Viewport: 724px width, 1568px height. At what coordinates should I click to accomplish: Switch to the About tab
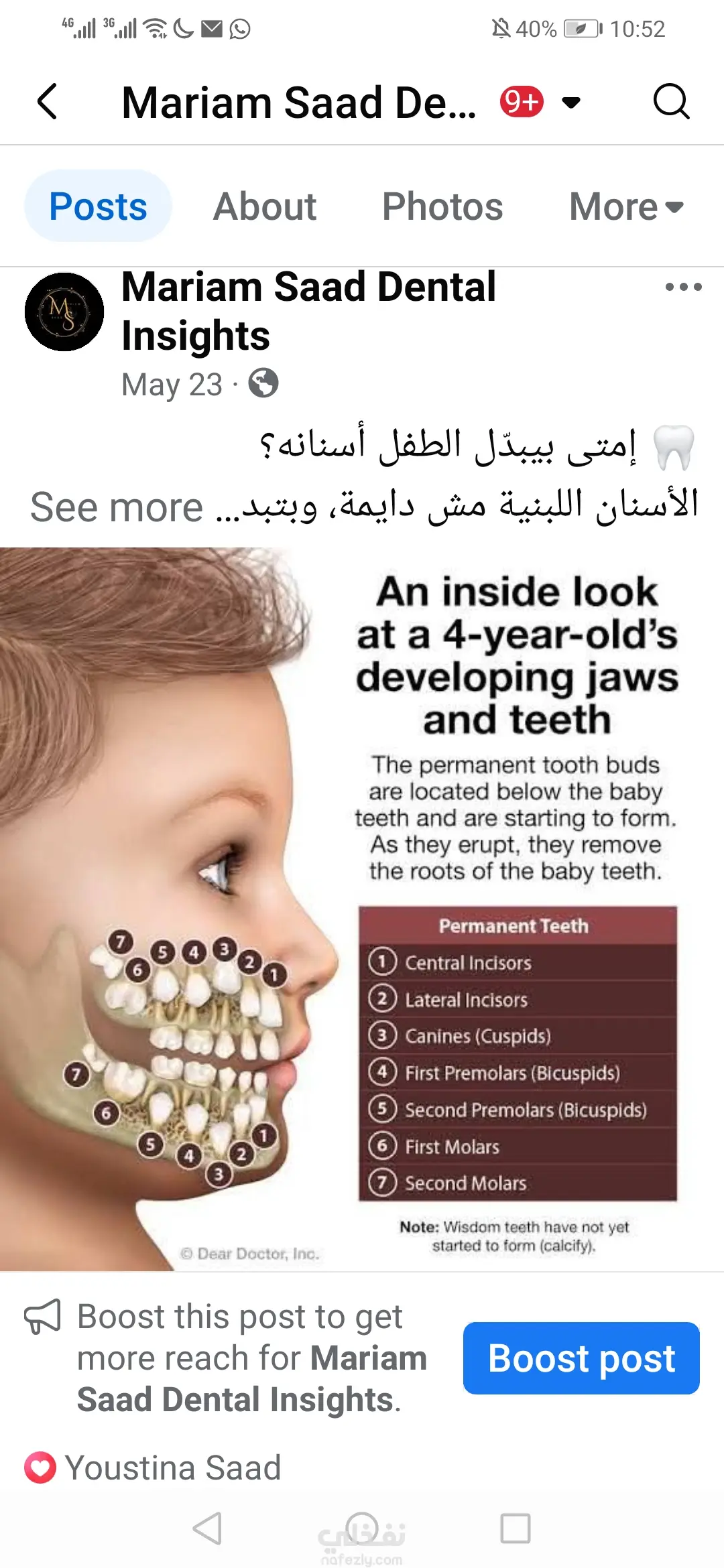tap(265, 206)
